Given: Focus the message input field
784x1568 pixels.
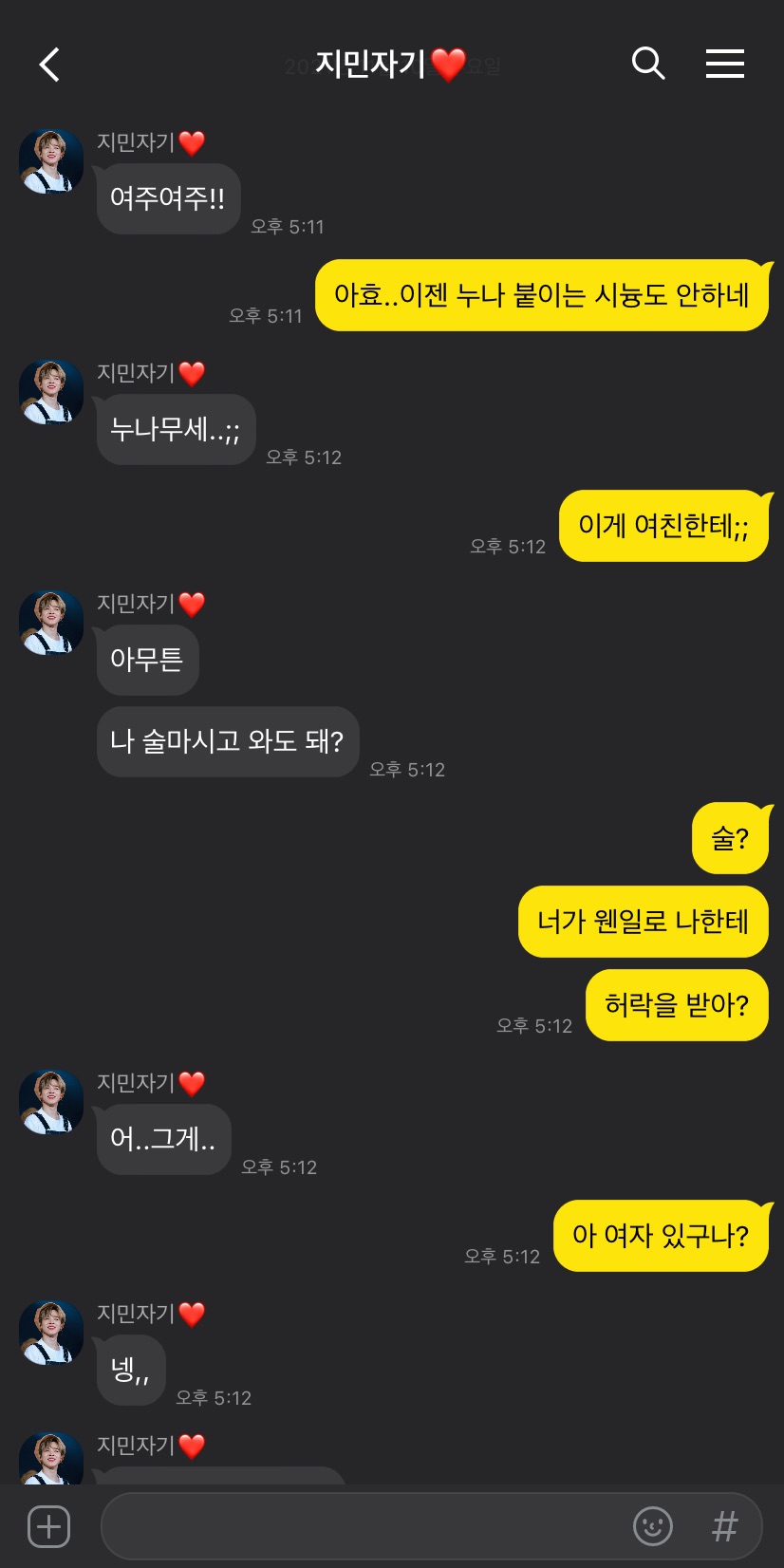Looking at the screenshot, I should click(x=361, y=1526).
